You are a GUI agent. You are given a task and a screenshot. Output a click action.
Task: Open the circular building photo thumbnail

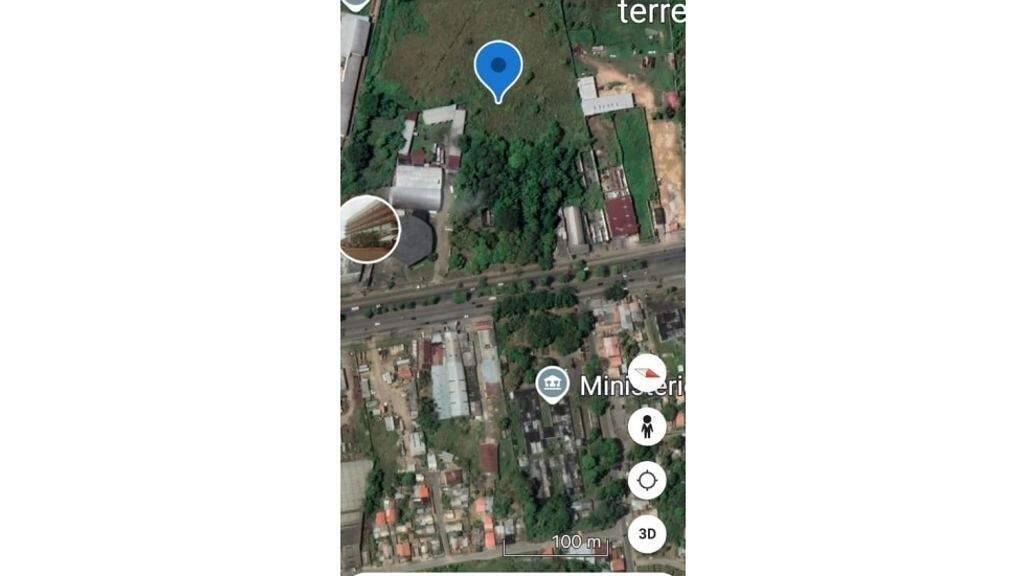point(369,229)
